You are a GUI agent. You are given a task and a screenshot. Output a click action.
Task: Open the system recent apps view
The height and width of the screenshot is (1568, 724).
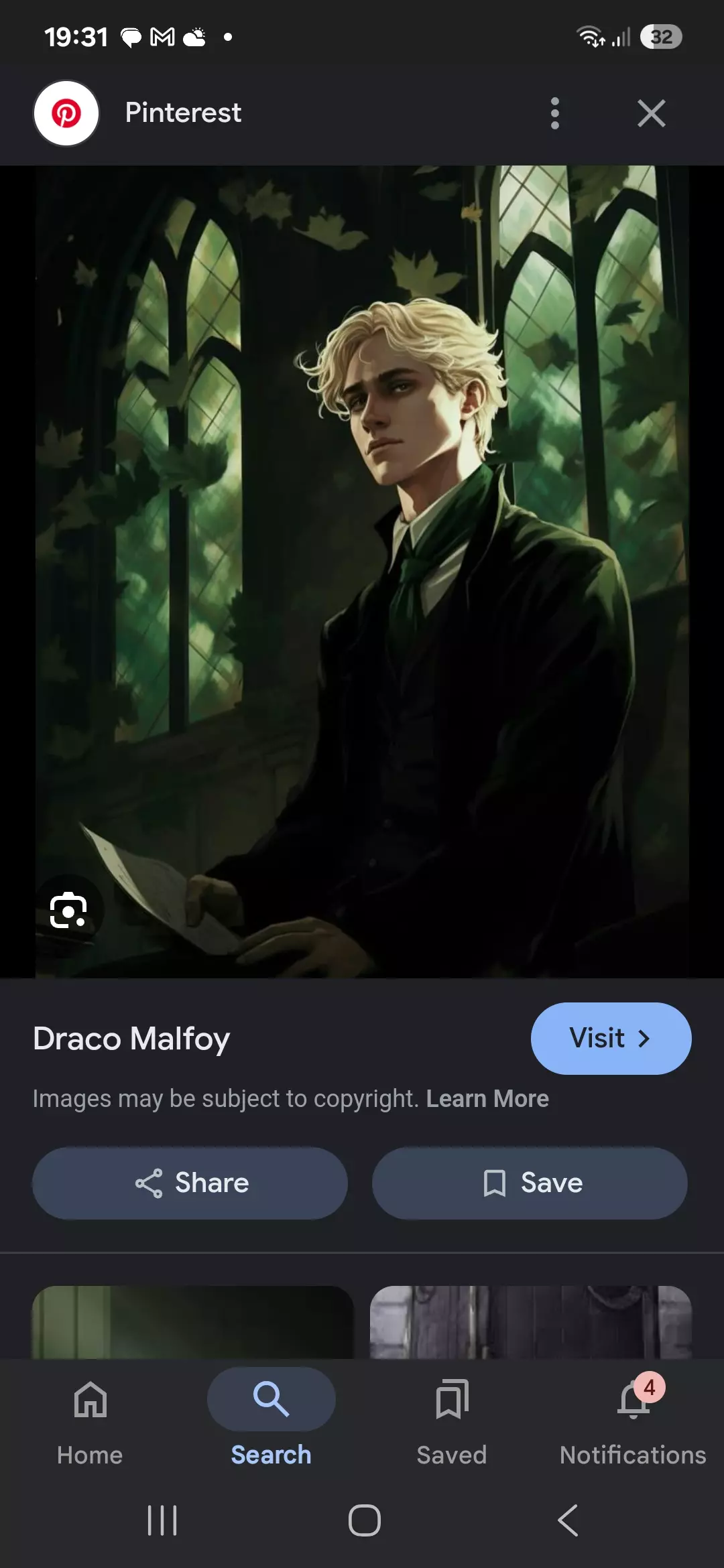click(162, 1520)
